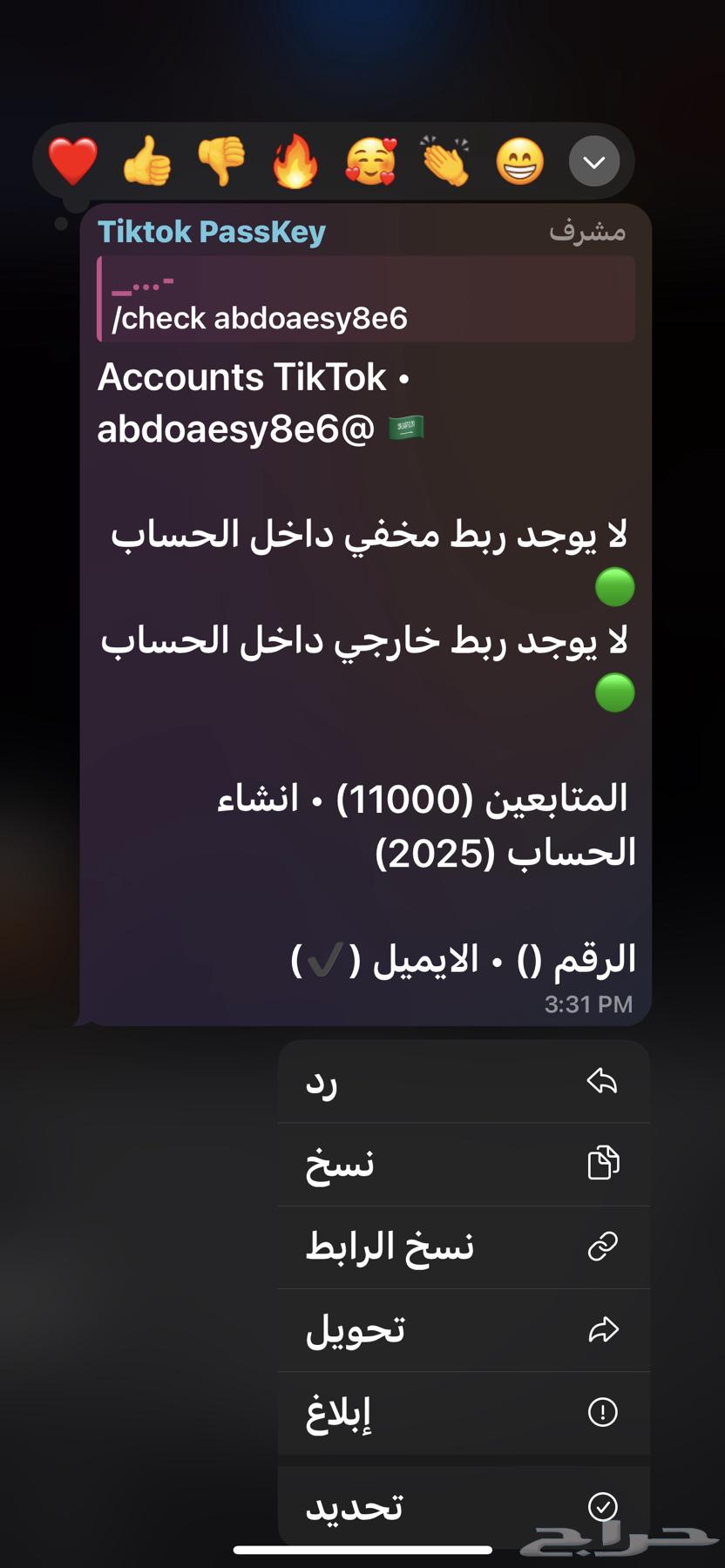React with the clapping hands emoji
The width and height of the screenshot is (725, 1568).
pyautogui.click(x=444, y=161)
